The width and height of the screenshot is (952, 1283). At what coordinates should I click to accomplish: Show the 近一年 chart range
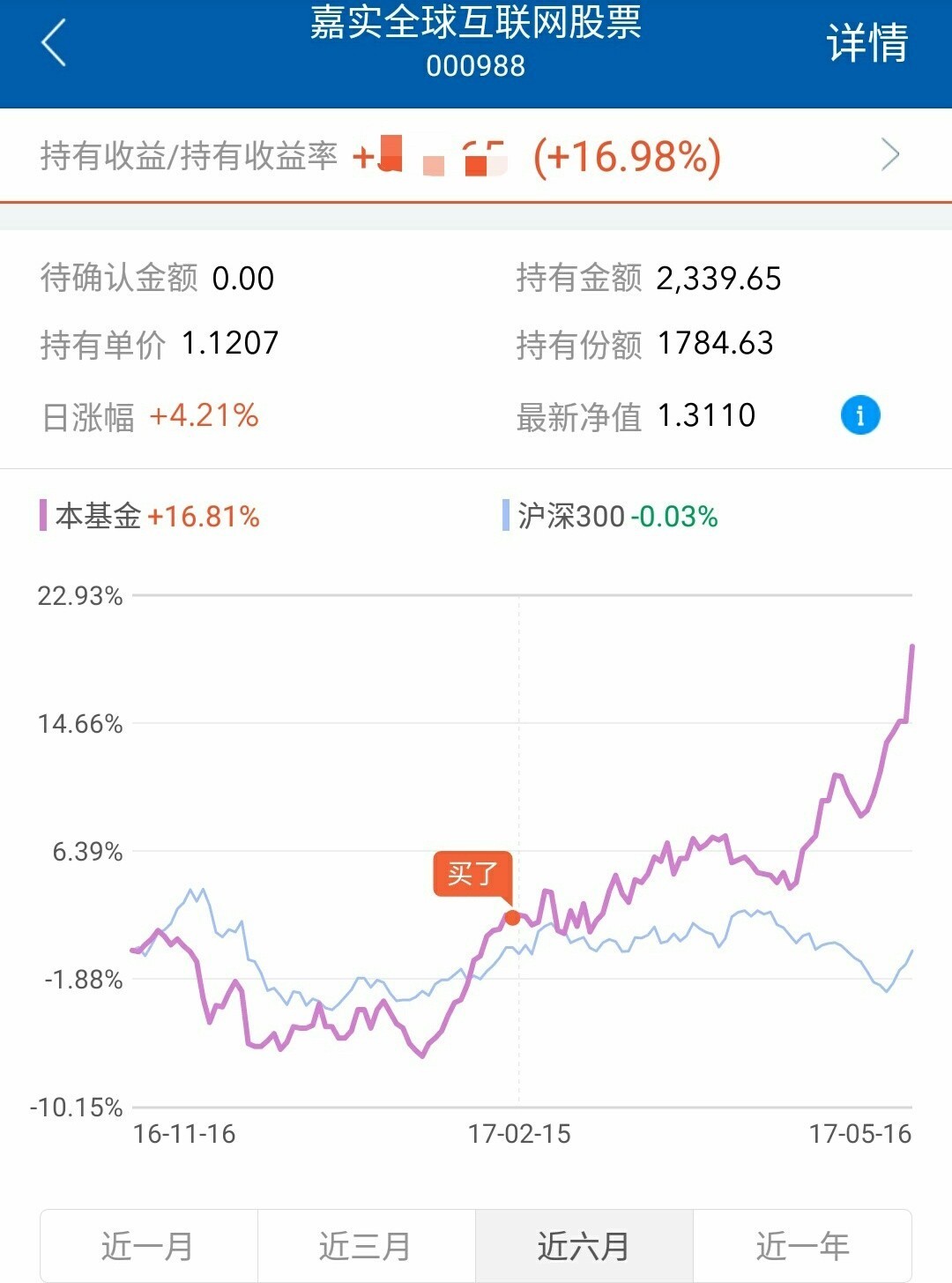(802, 1245)
